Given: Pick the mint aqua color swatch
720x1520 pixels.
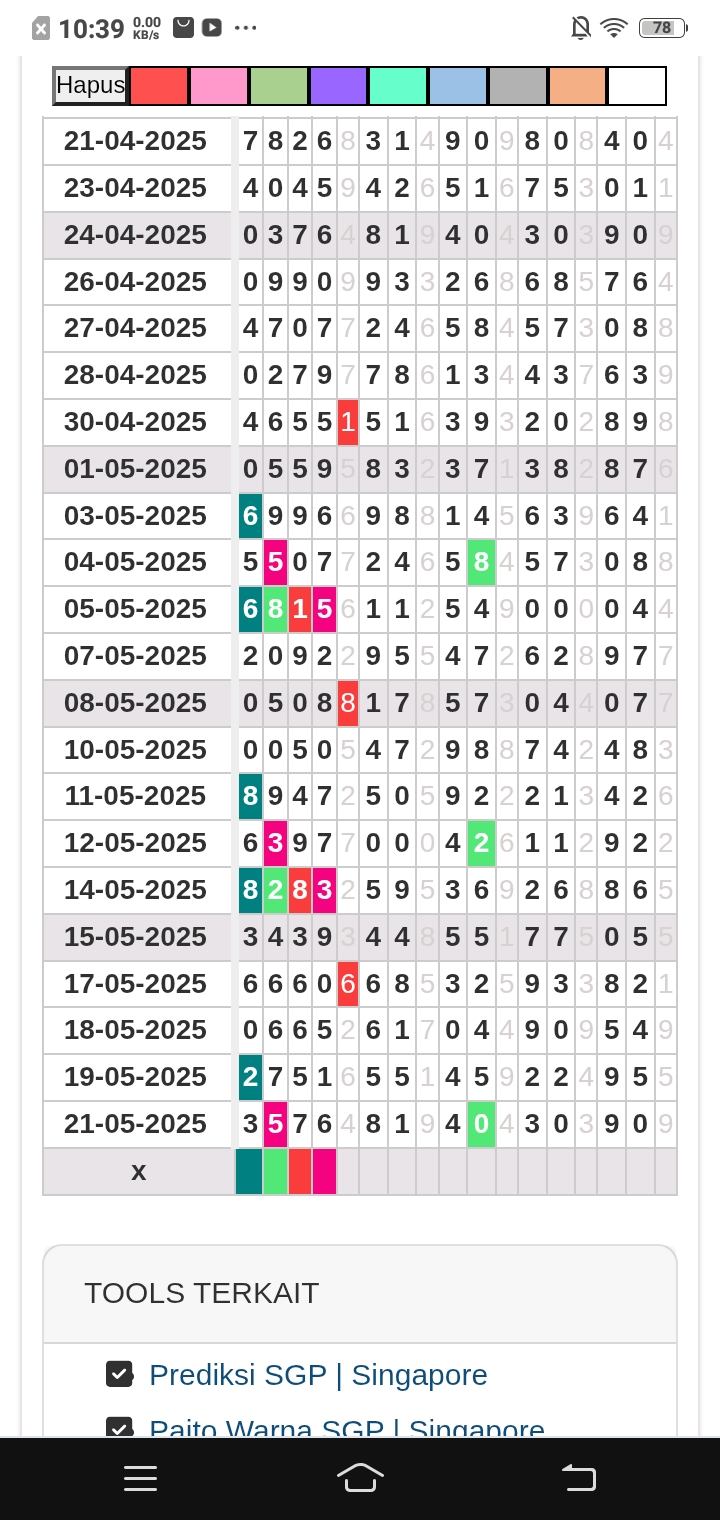Looking at the screenshot, I should tap(398, 86).
